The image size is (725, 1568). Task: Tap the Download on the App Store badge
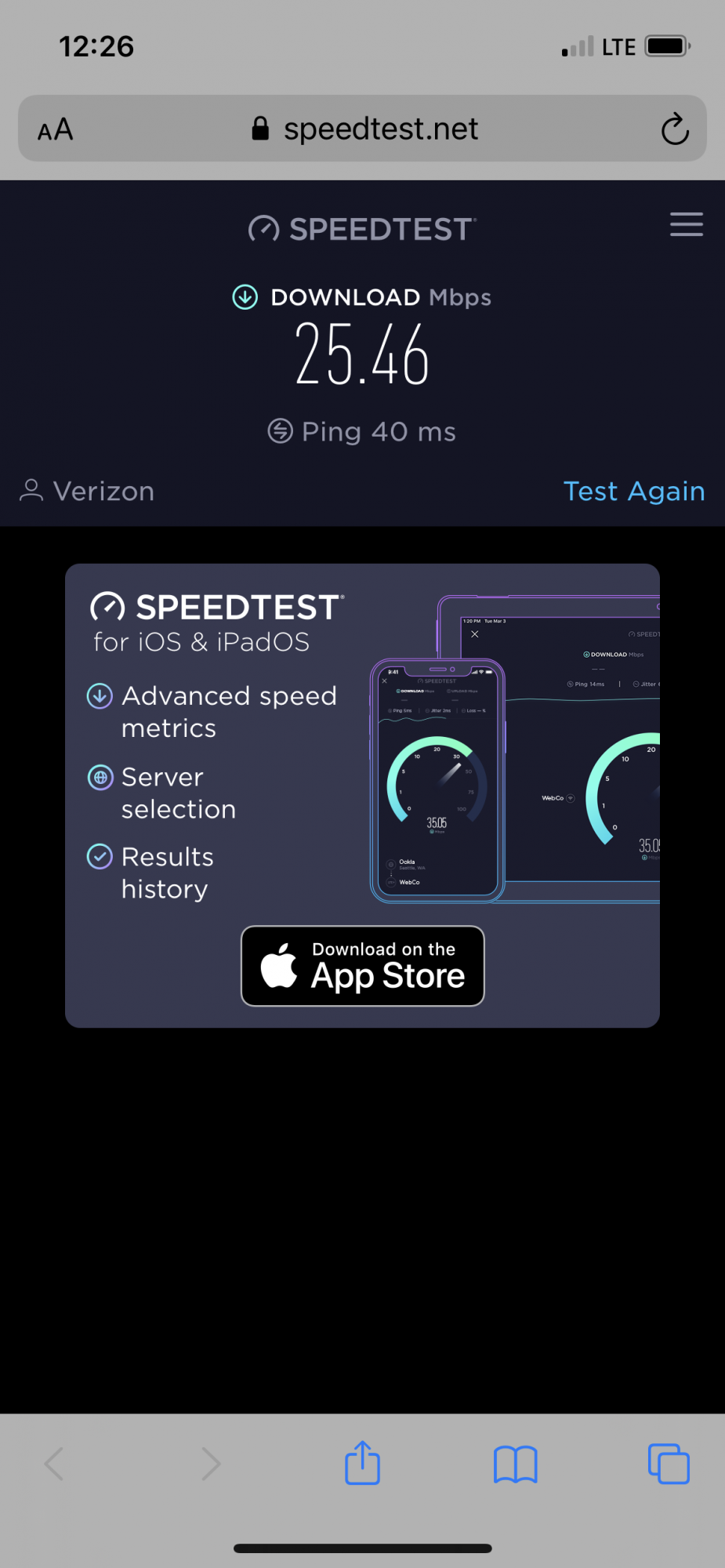(x=363, y=966)
